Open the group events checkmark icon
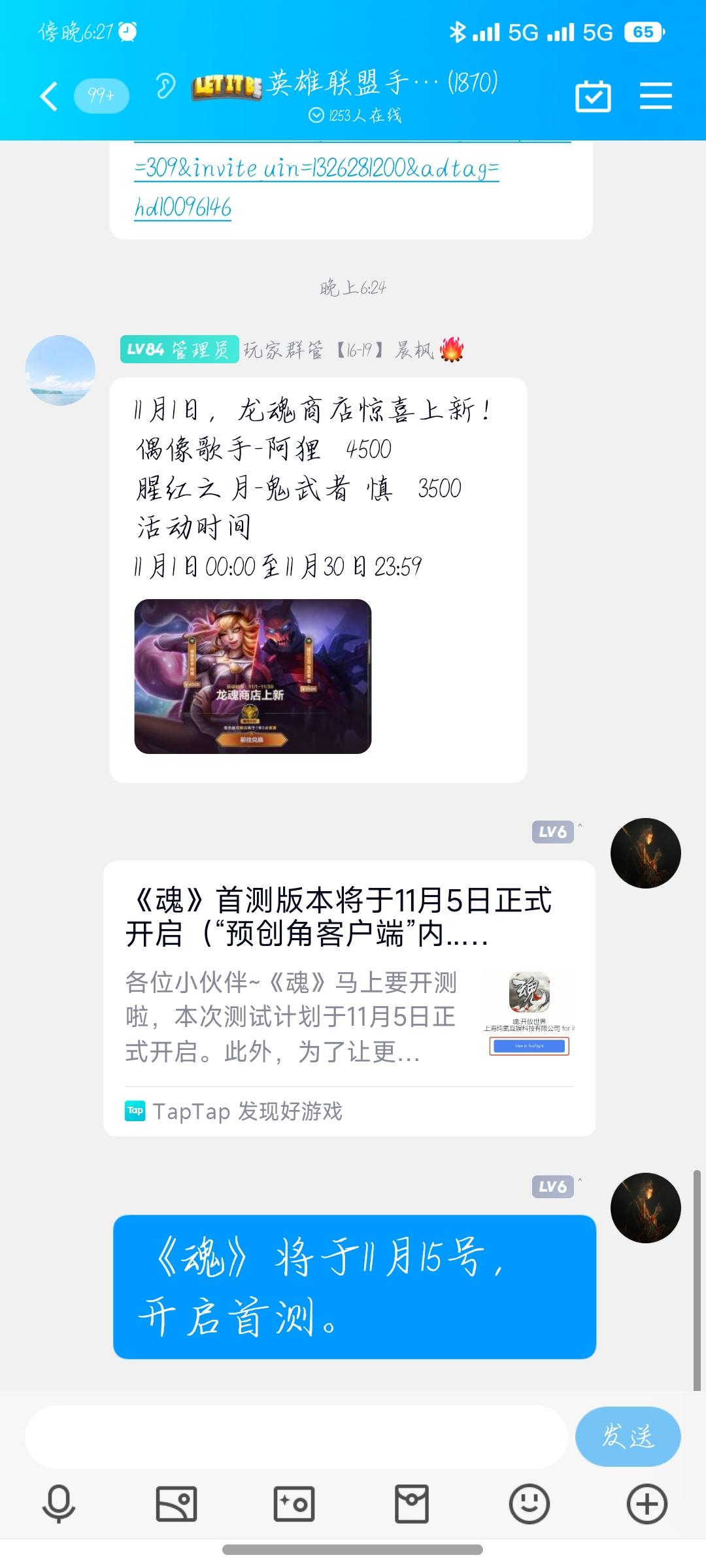The width and height of the screenshot is (706, 1568). (x=592, y=95)
